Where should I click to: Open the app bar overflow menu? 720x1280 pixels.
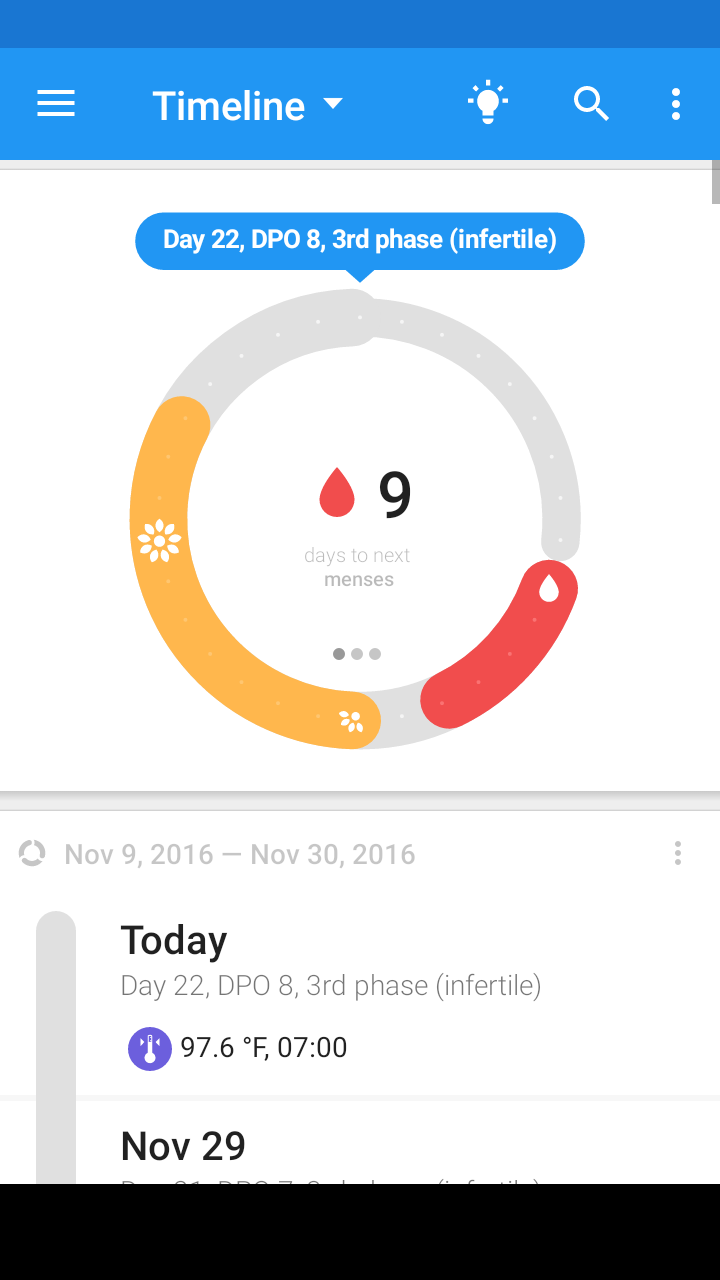pos(676,104)
